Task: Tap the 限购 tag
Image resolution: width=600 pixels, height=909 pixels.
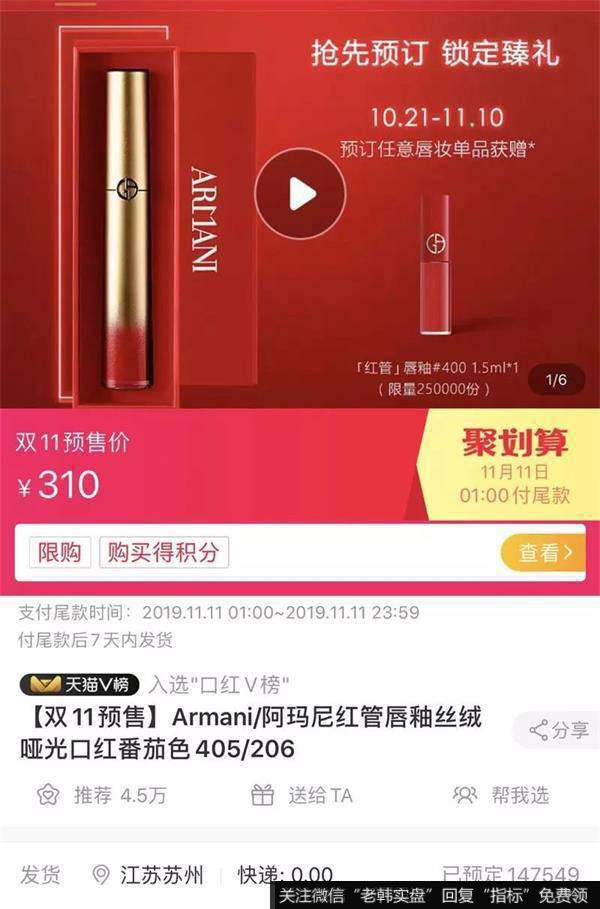Action: [62, 552]
